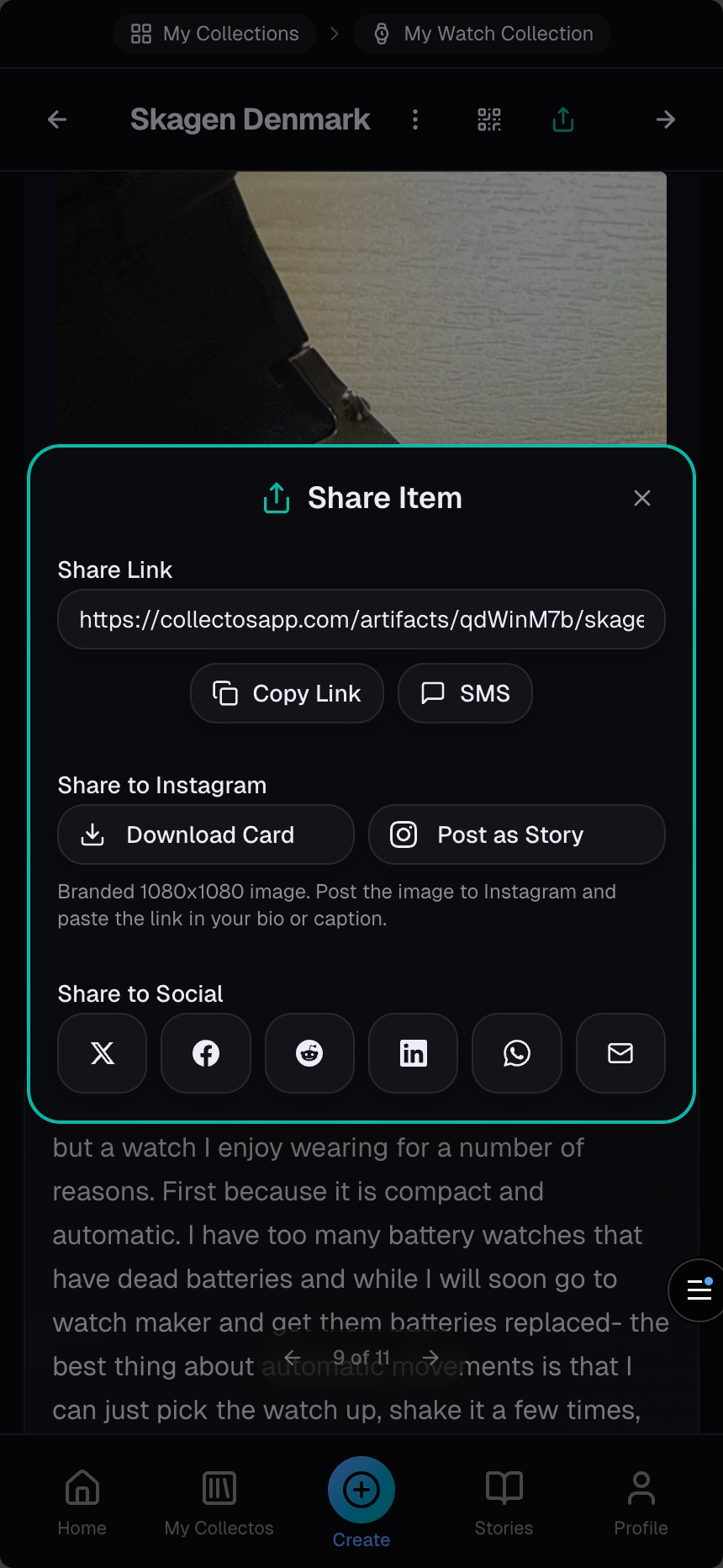This screenshot has width=723, height=1568.
Task: Share by email
Action: coord(620,1053)
